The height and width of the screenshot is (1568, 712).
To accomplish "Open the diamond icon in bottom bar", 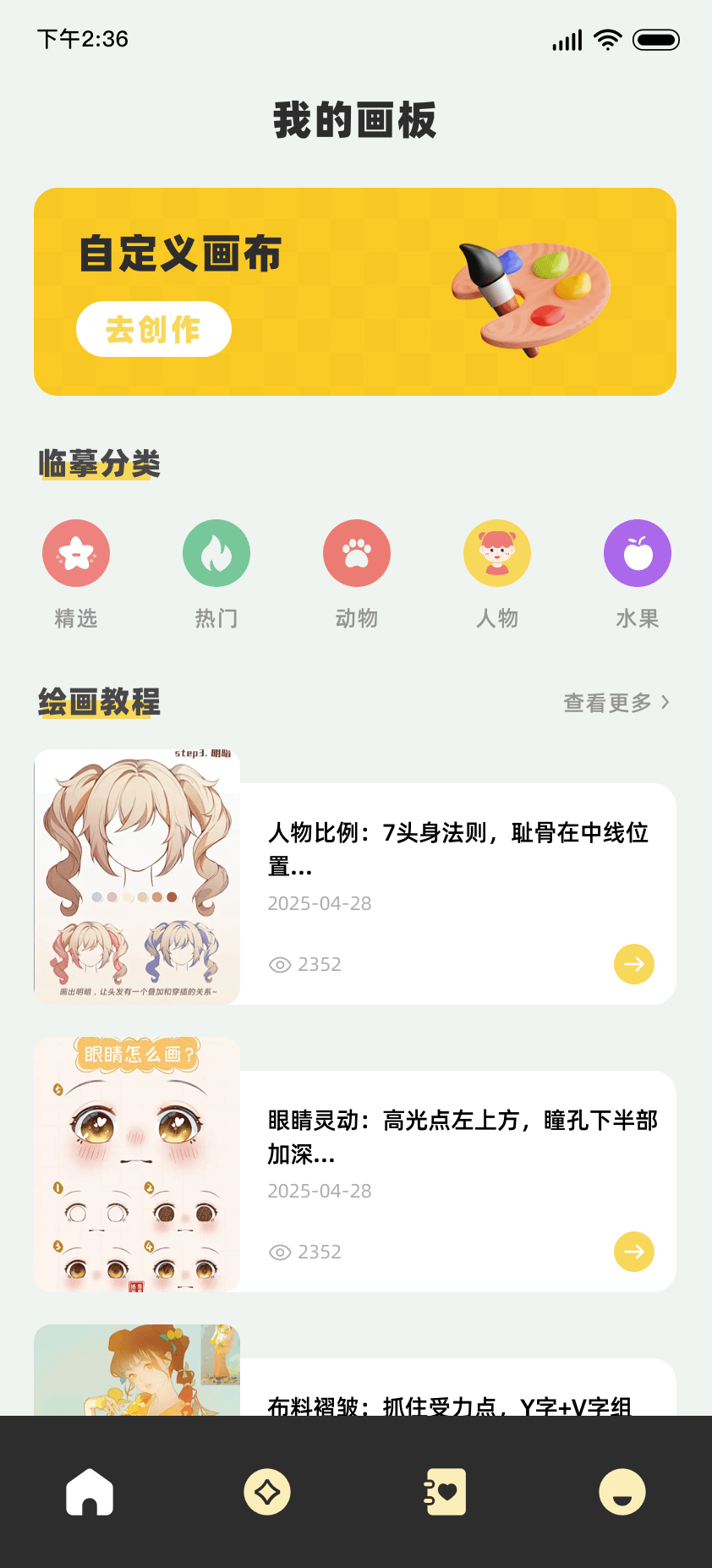I will [267, 1492].
